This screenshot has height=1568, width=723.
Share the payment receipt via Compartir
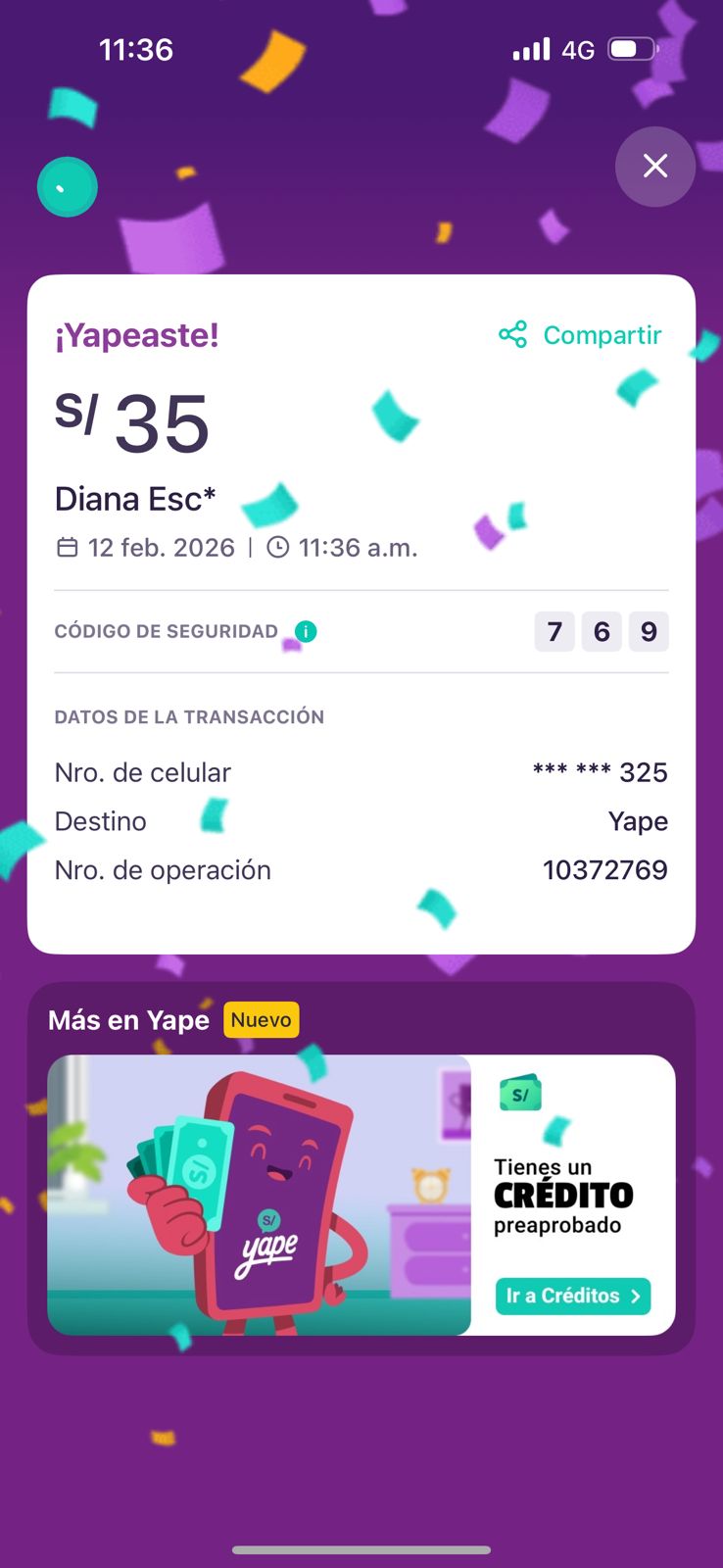pyautogui.click(x=581, y=335)
